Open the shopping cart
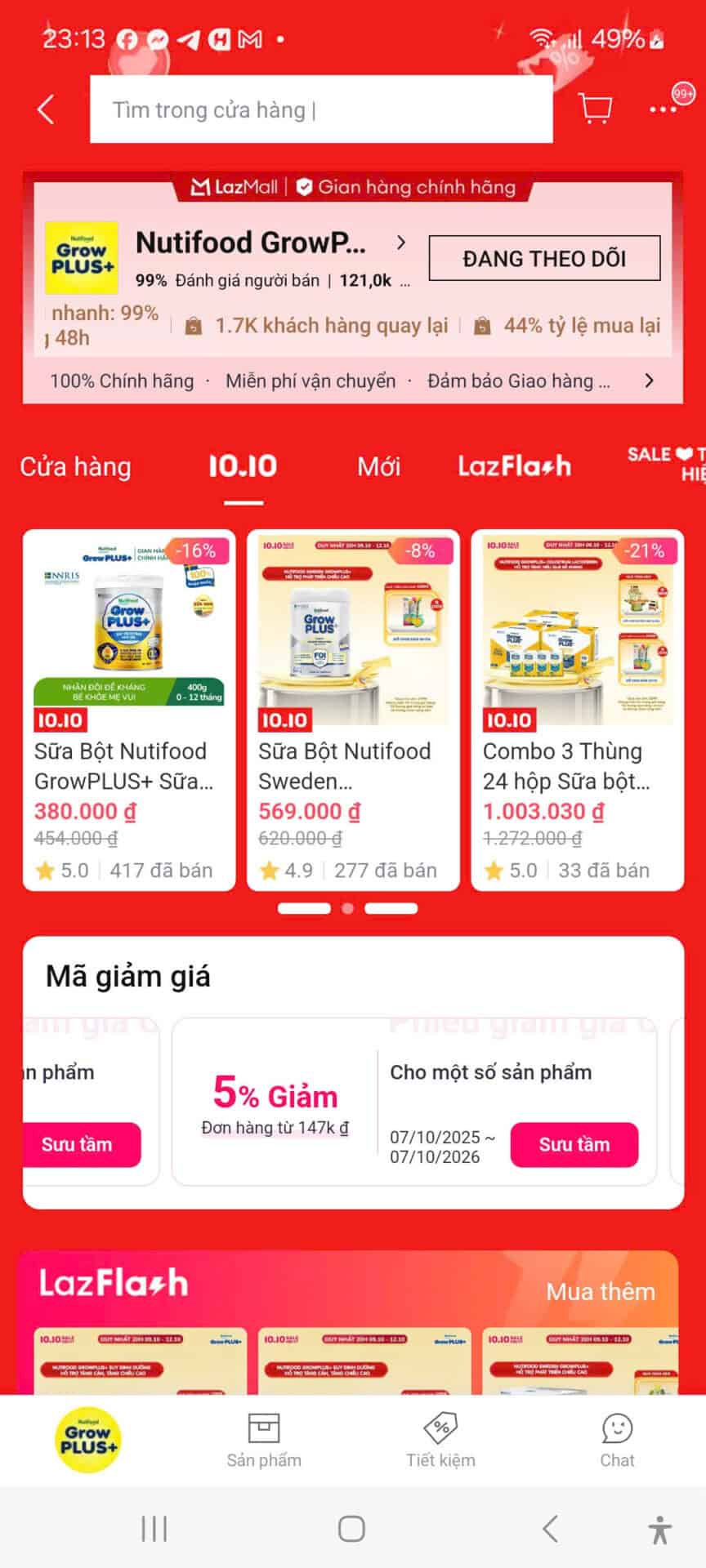Image resolution: width=706 pixels, height=1568 pixels. [594, 107]
